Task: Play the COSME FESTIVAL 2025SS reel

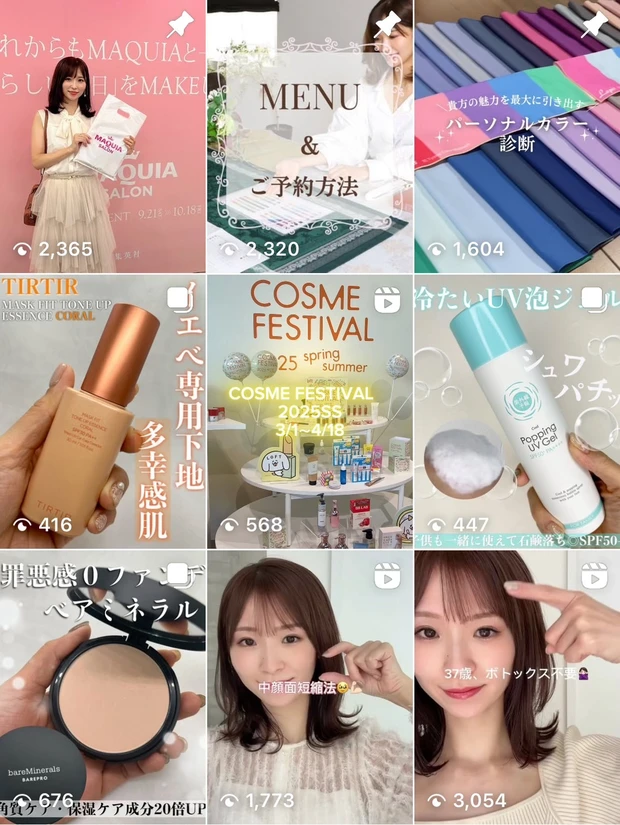Action: 309,411
